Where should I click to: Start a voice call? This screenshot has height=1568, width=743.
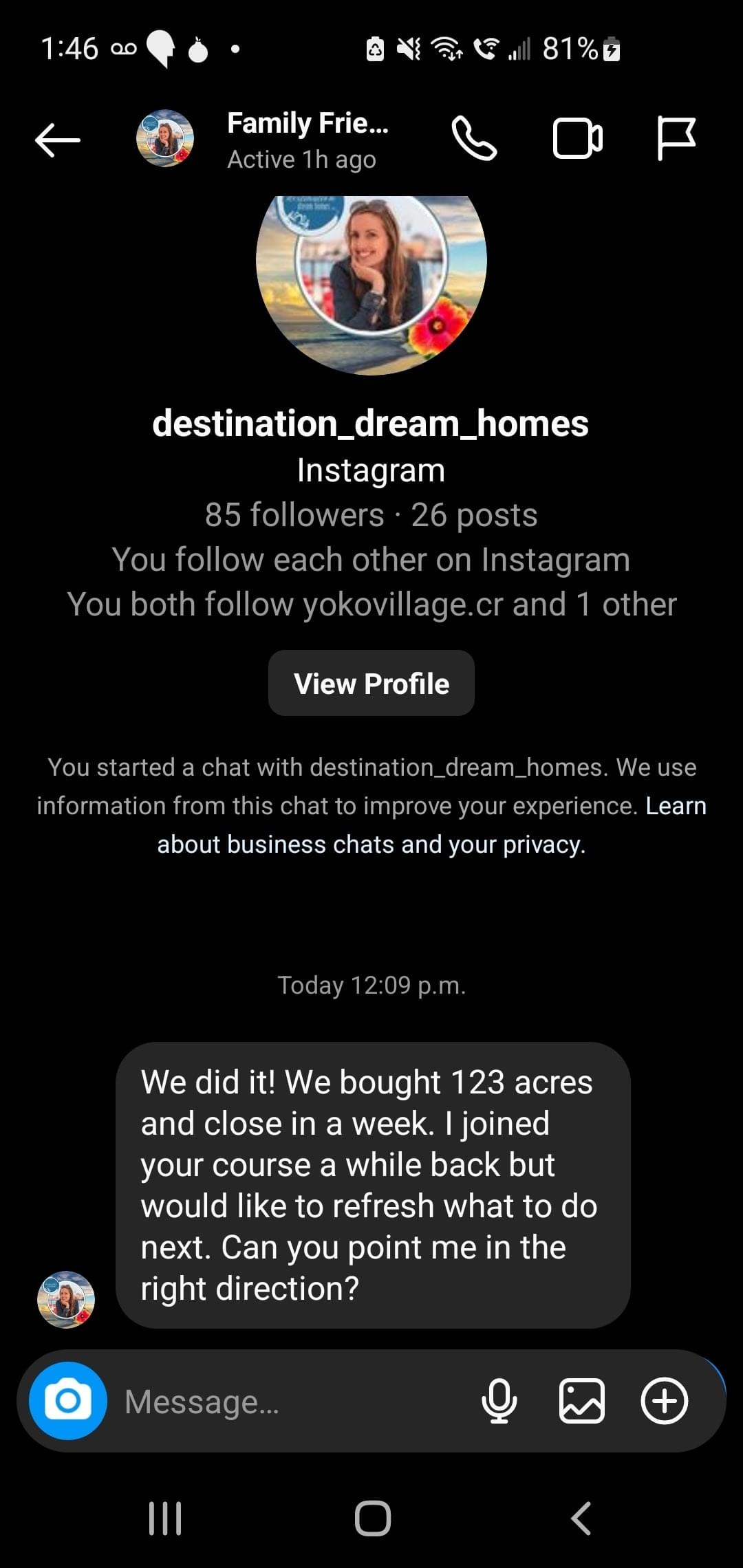tap(473, 139)
